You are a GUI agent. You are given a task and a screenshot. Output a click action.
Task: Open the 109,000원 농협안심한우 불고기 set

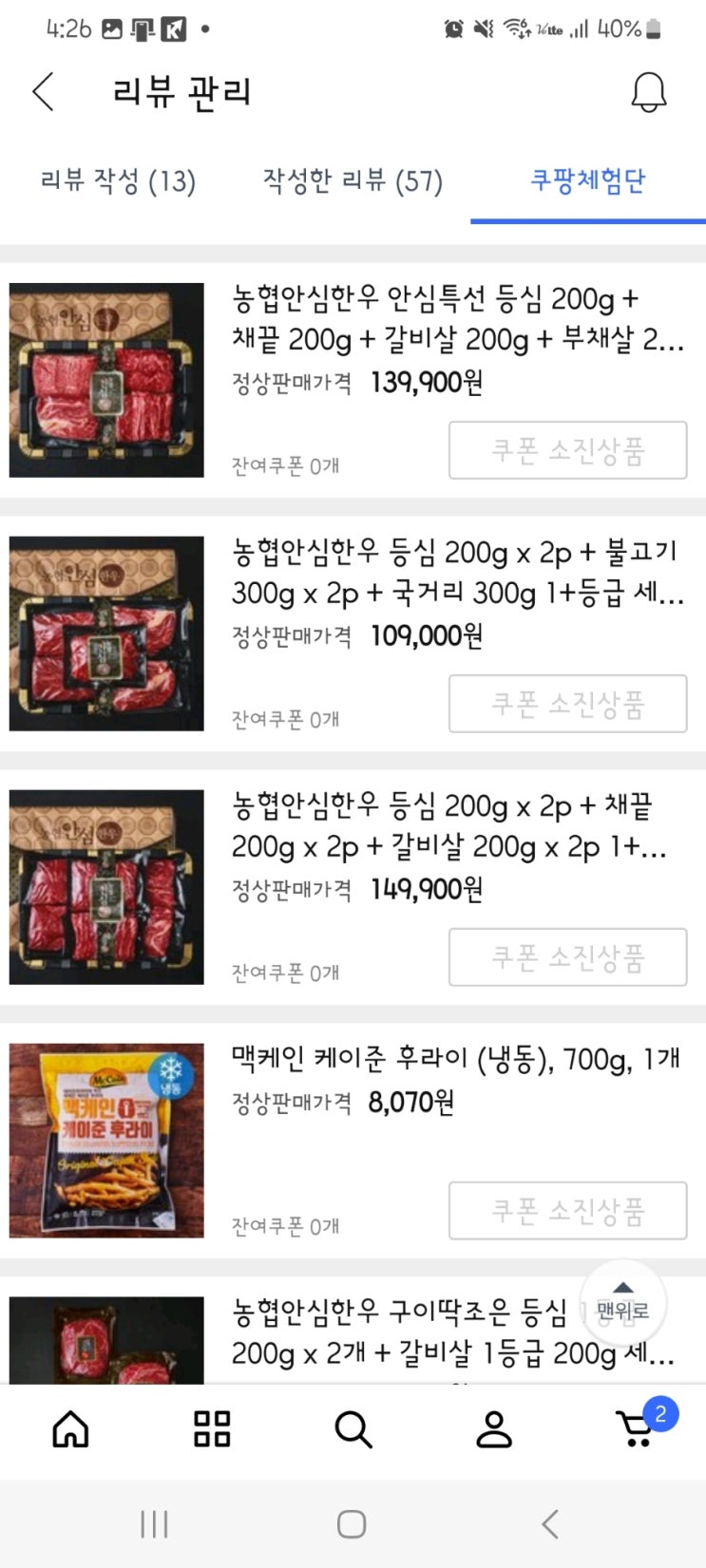pos(456,573)
